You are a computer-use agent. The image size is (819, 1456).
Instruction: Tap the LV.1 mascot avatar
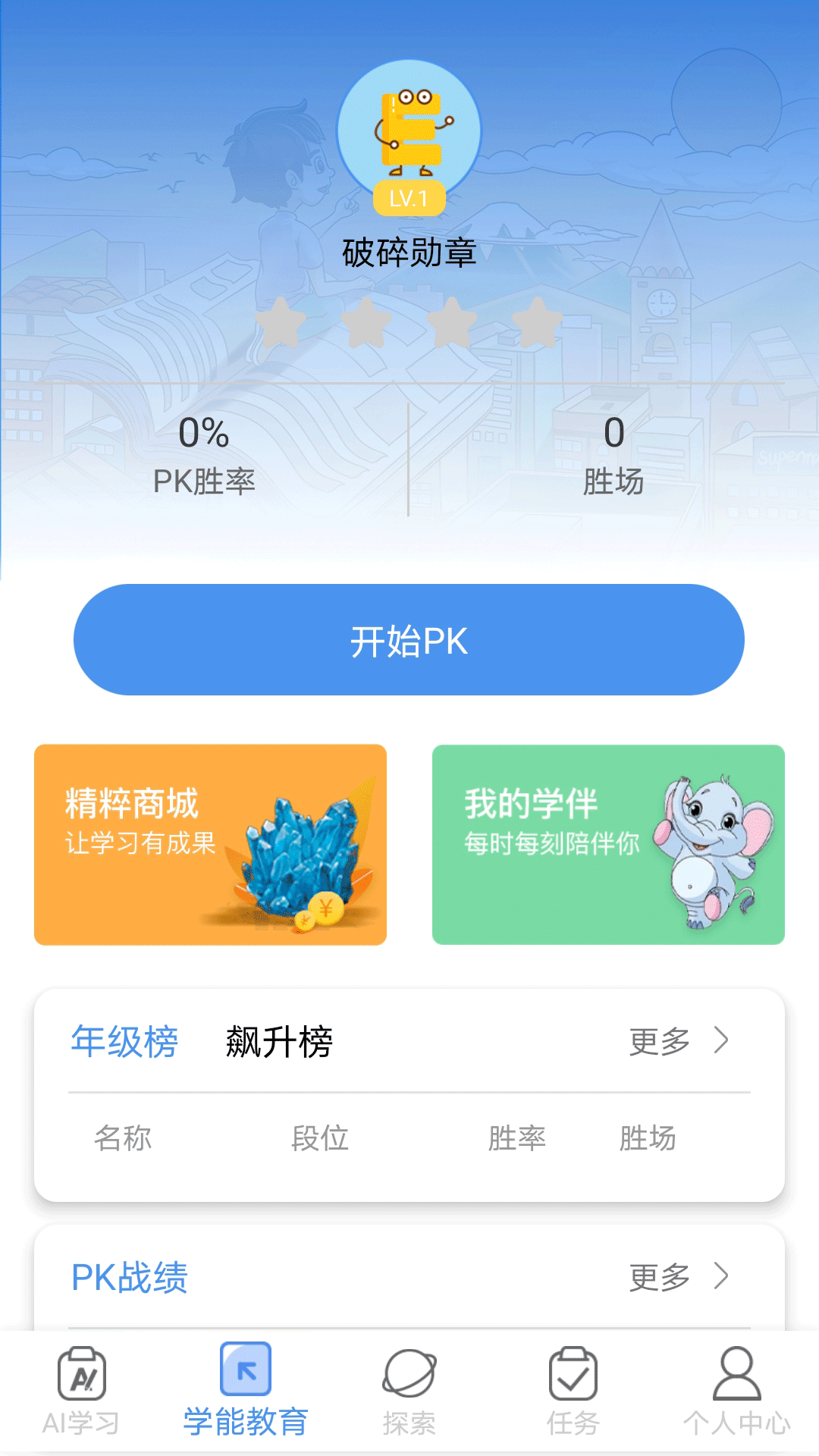[x=409, y=129]
